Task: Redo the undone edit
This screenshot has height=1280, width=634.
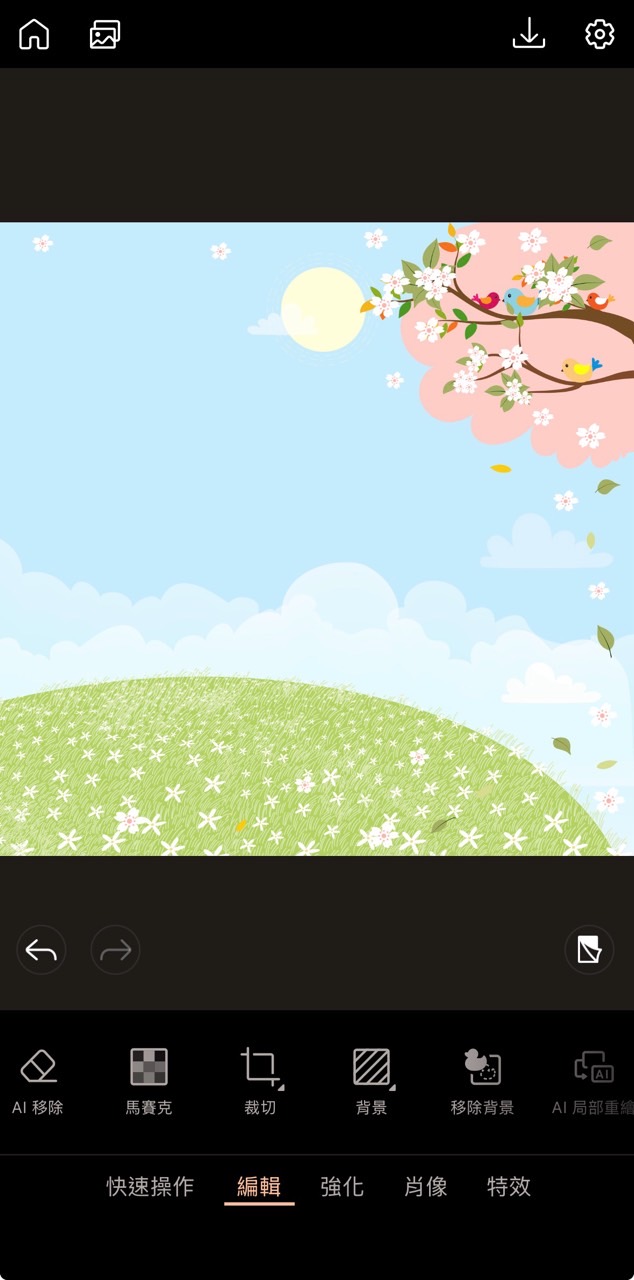Action: 115,950
